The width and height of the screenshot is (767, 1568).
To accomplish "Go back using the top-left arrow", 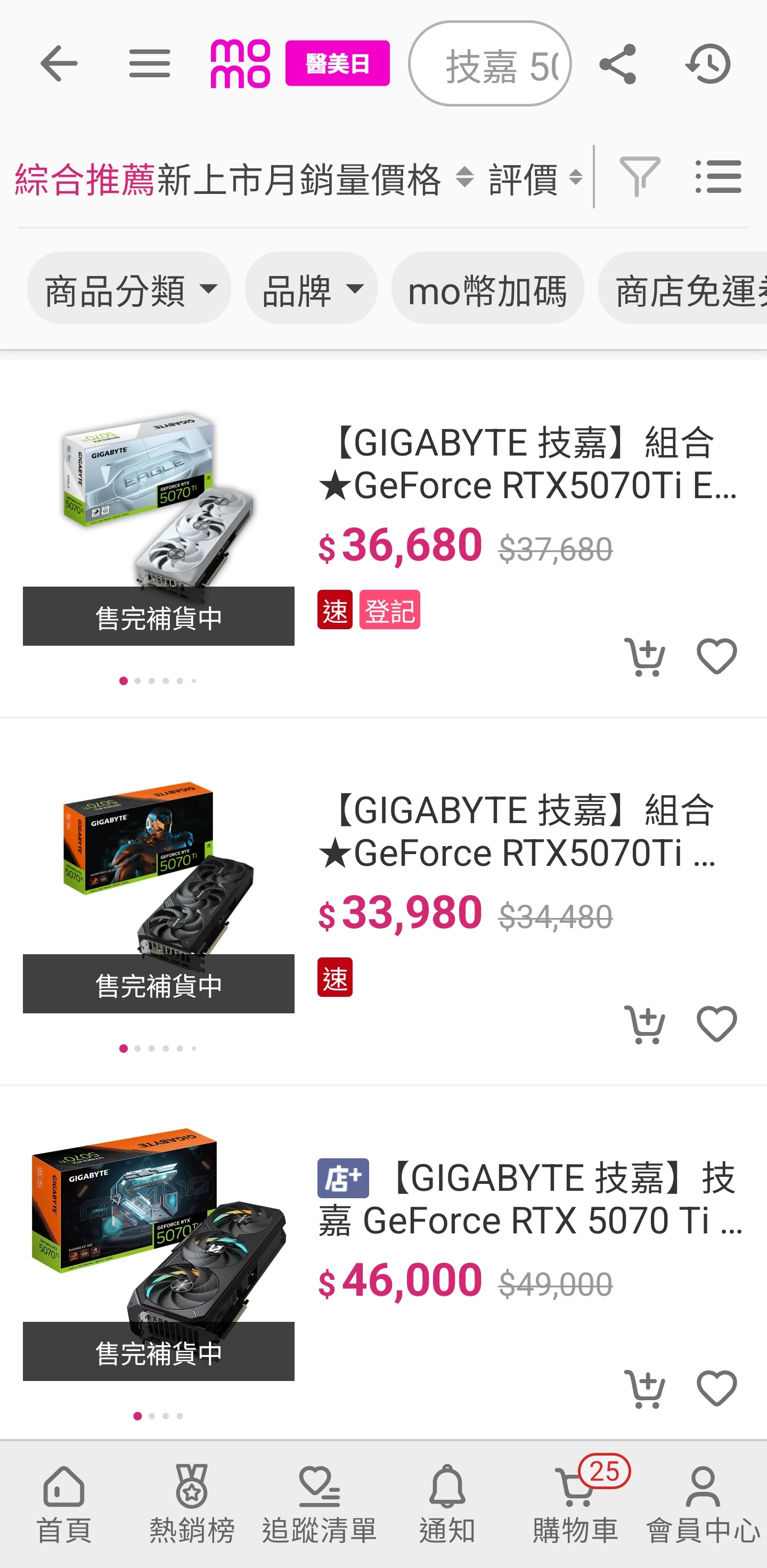I will (x=59, y=63).
